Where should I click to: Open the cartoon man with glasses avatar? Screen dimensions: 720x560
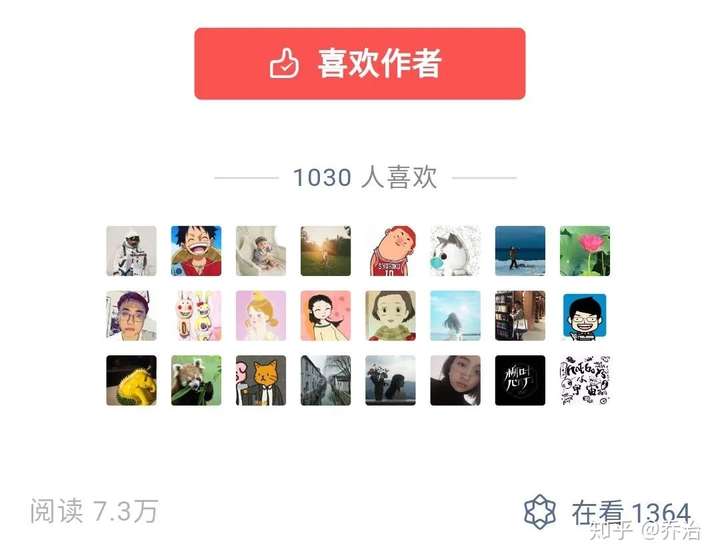point(585,316)
